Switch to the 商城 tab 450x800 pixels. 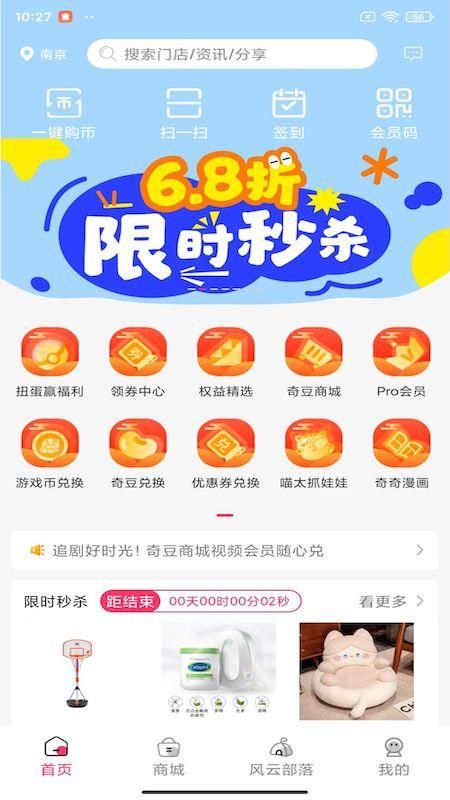pyautogui.click(x=169, y=758)
